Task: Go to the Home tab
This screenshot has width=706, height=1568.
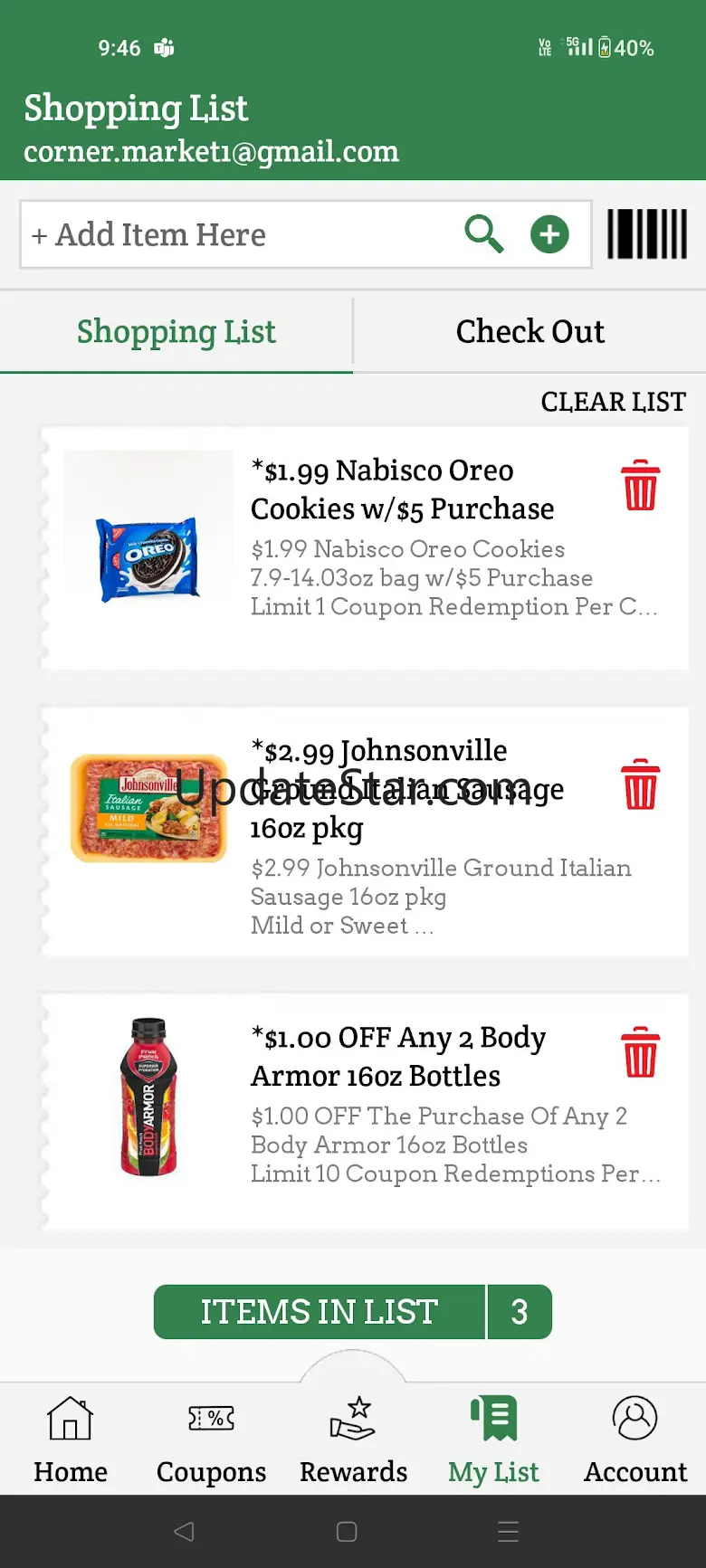Action: click(x=71, y=1440)
